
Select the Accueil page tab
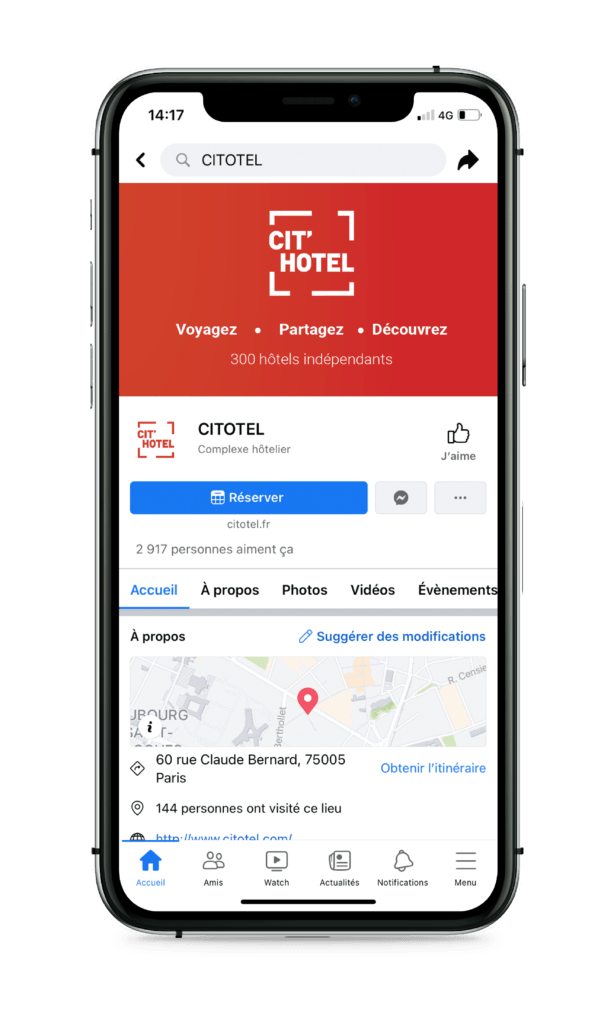(154, 590)
